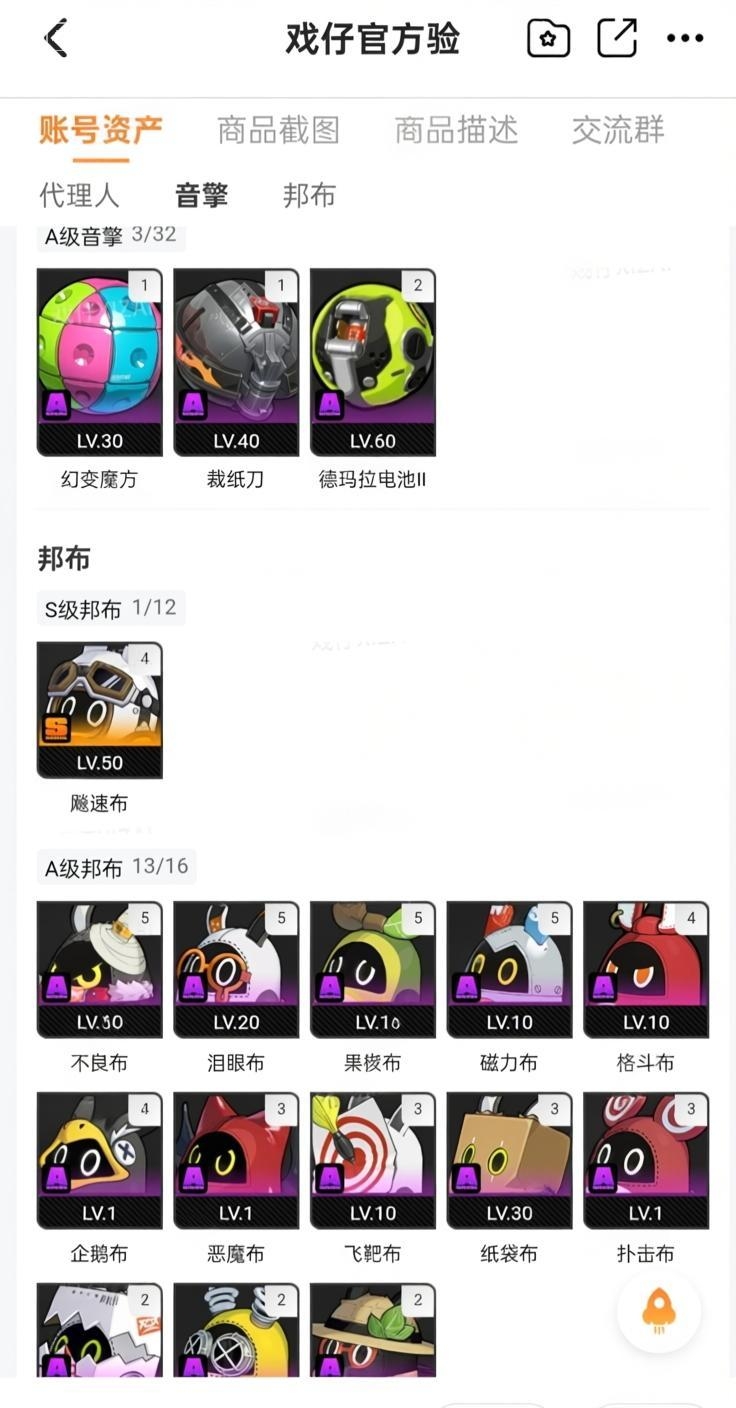Tap the orange rocket floating button
This screenshot has height=1408, width=736.
coord(658,1312)
